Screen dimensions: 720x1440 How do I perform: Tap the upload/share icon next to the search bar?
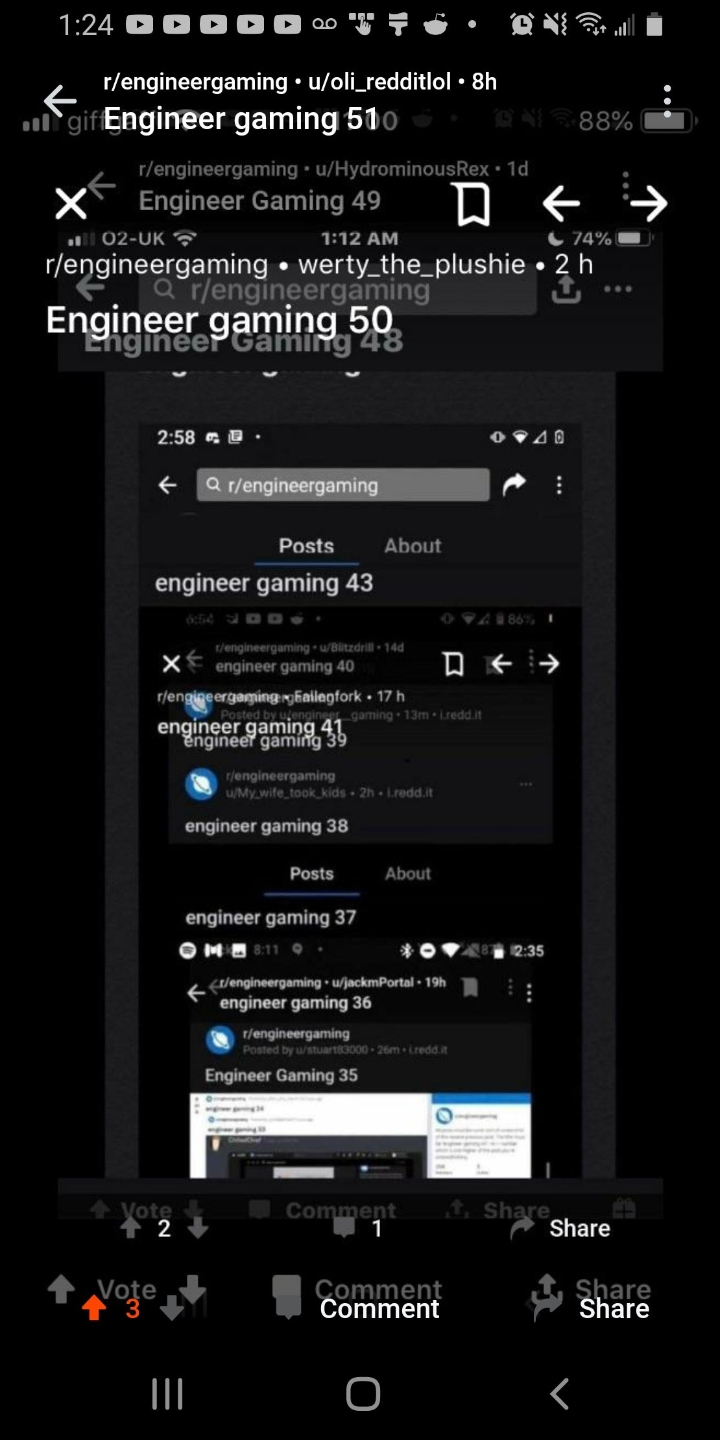(566, 288)
